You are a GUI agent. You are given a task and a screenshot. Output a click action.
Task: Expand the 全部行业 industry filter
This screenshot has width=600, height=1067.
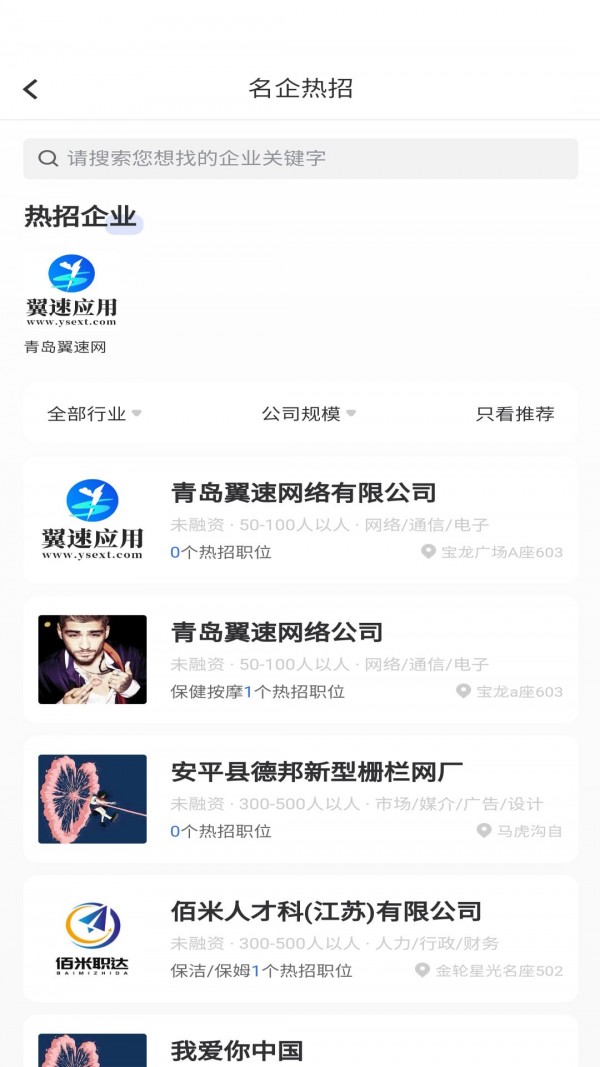(94, 414)
